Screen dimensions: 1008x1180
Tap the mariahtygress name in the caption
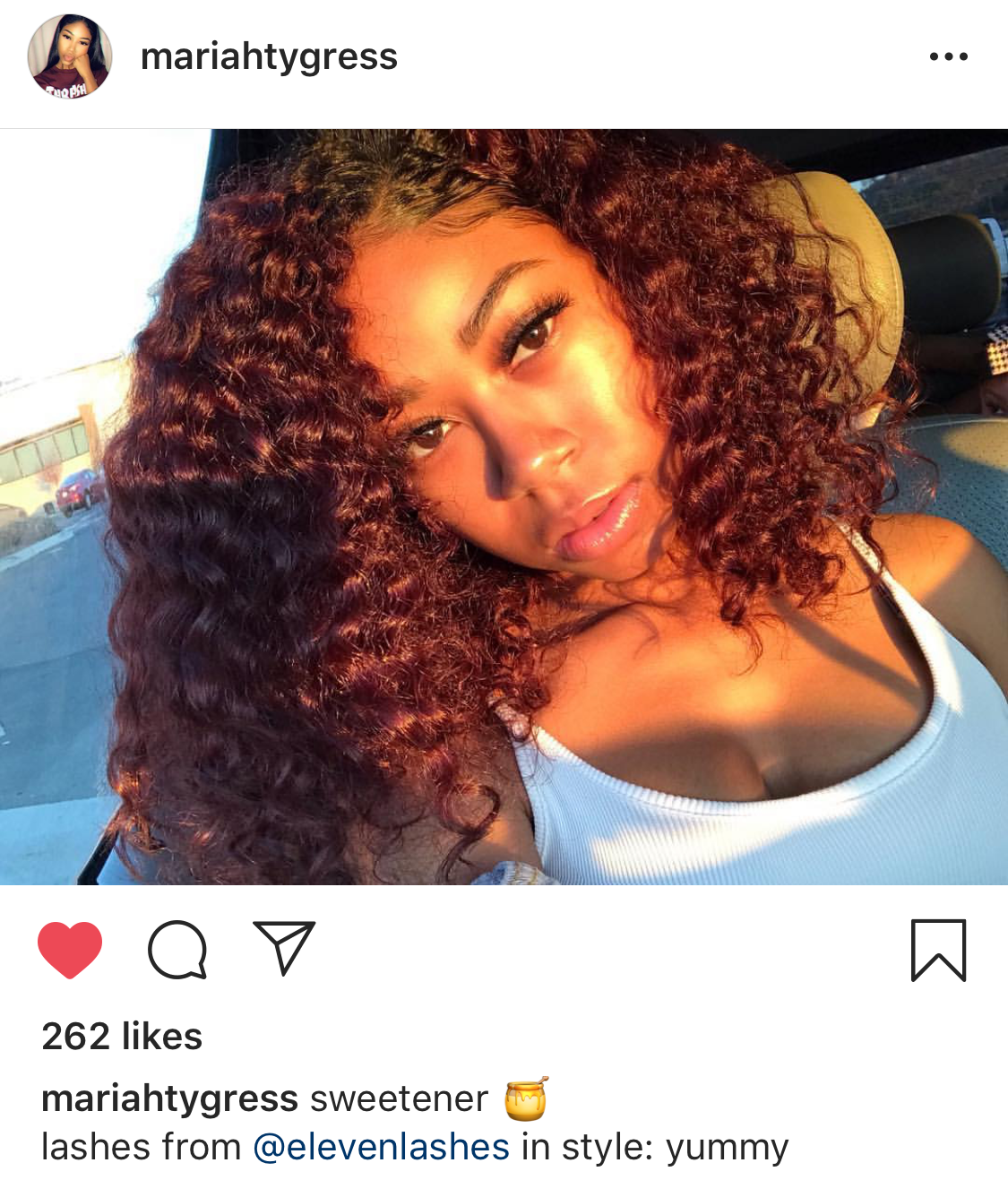pos(169,1098)
